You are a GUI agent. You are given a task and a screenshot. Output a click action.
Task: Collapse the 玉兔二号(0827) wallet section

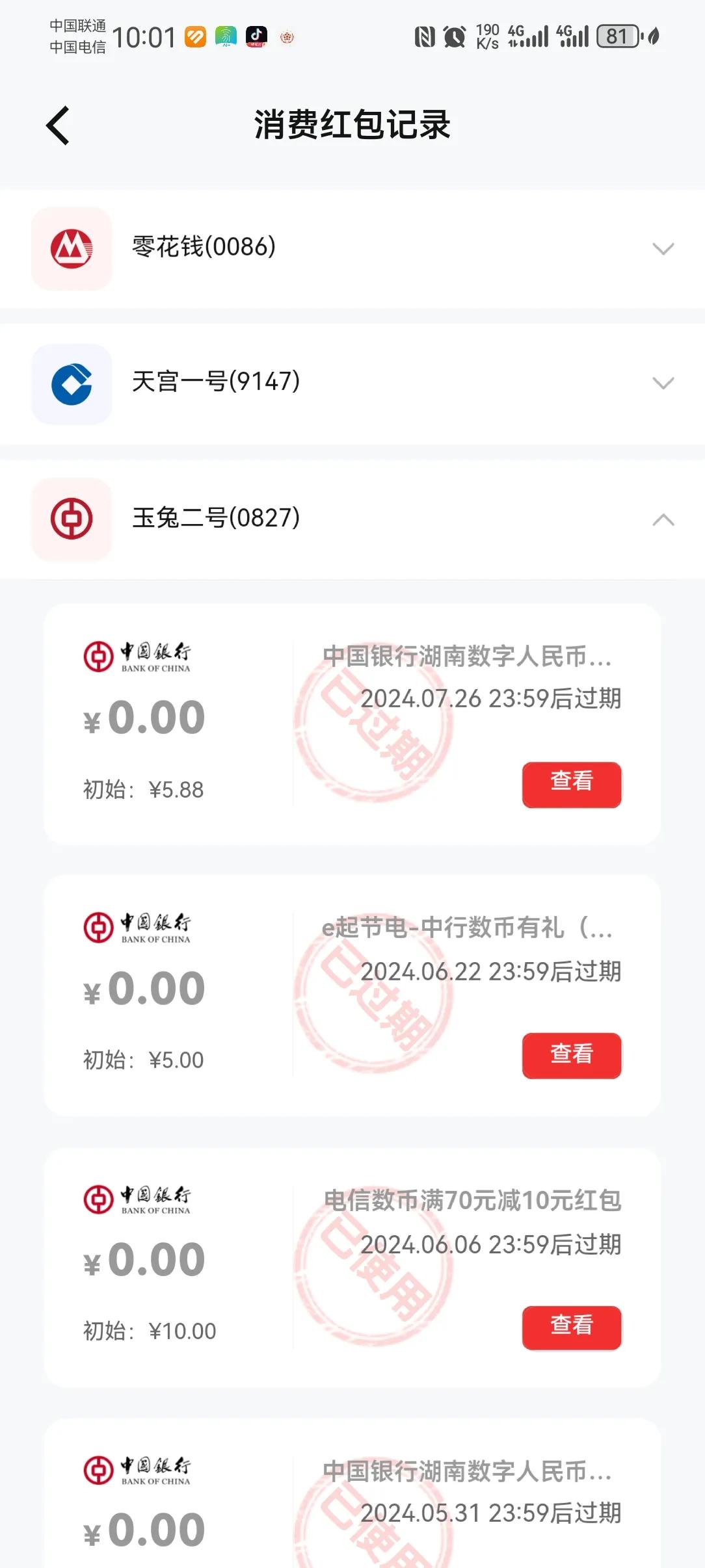(663, 519)
